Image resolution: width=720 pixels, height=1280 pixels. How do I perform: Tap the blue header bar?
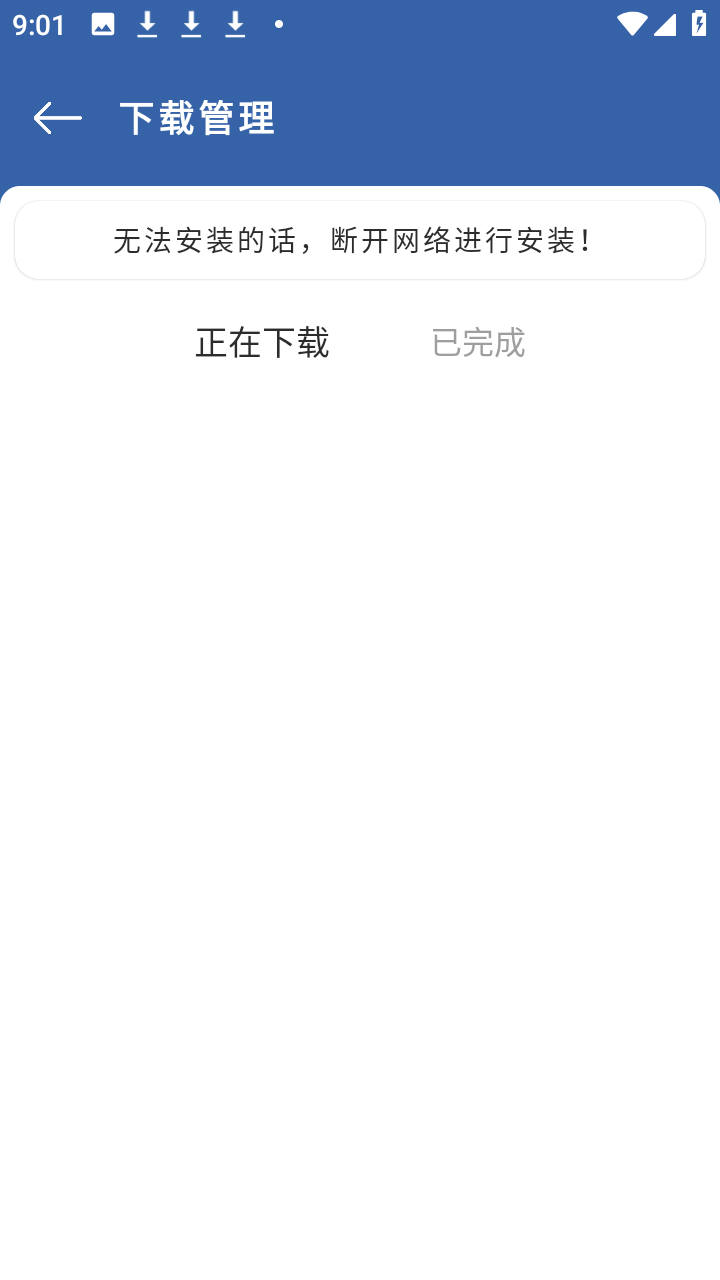click(360, 117)
